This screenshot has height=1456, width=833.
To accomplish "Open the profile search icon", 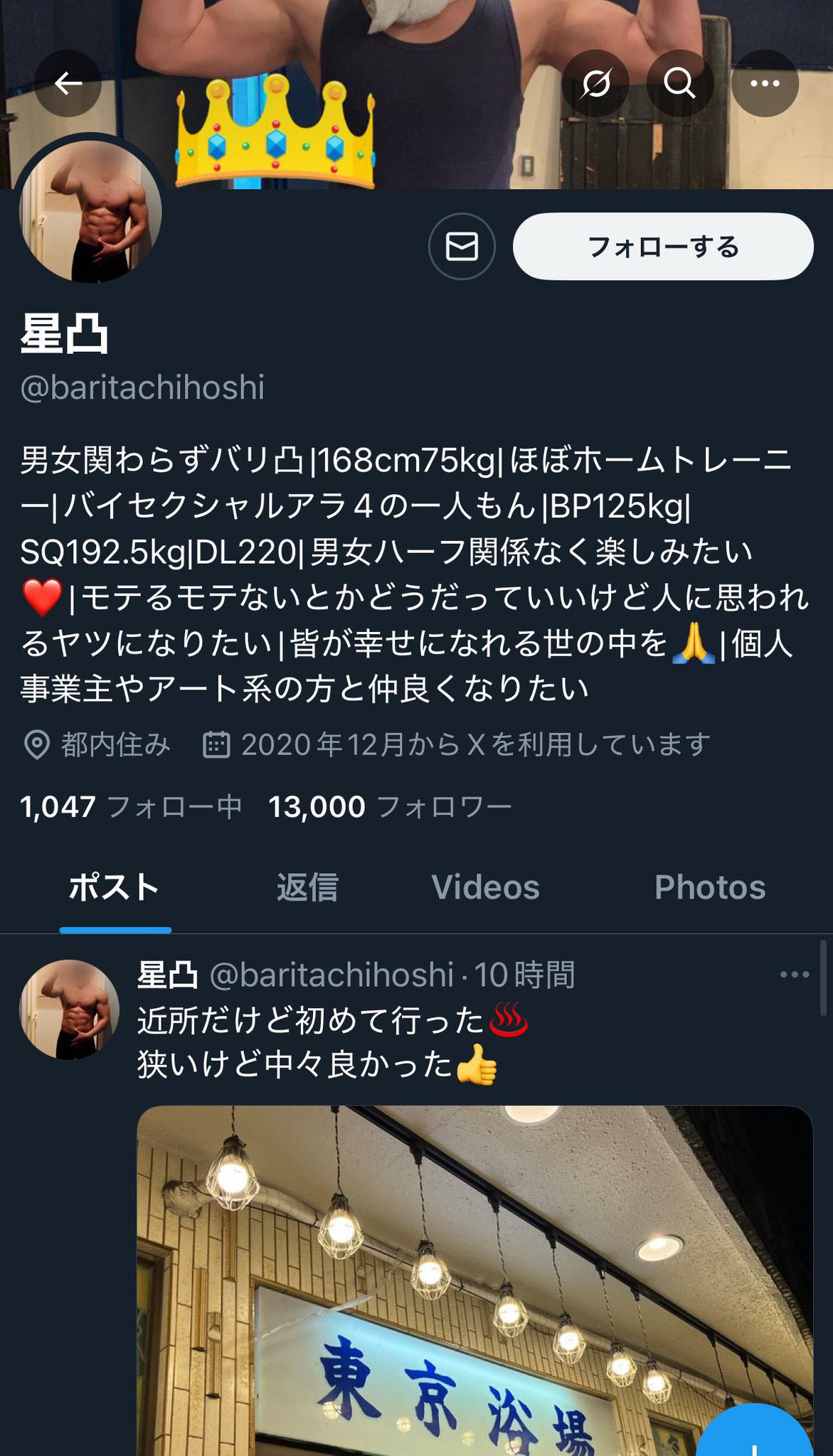I will [x=680, y=84].
